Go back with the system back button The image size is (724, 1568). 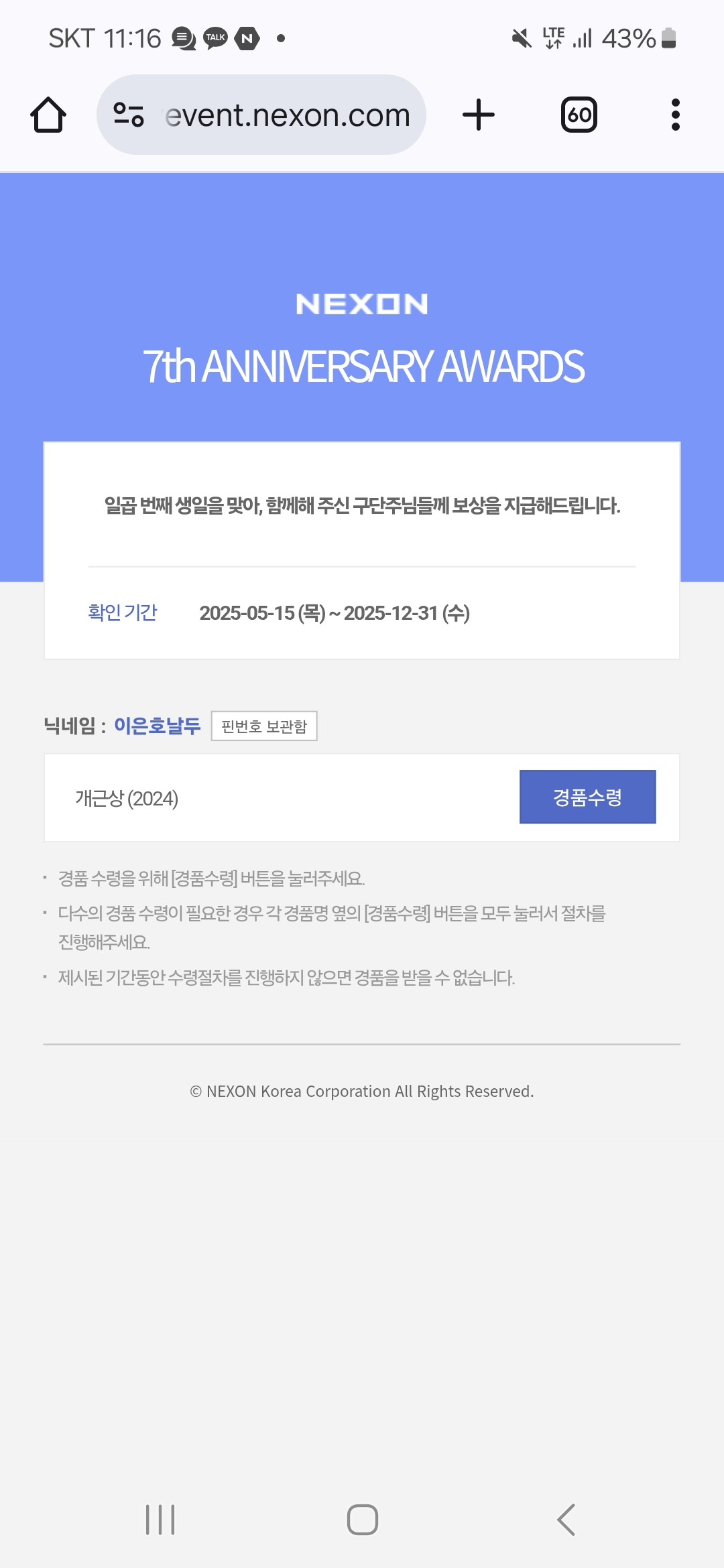pos(566,1520)
